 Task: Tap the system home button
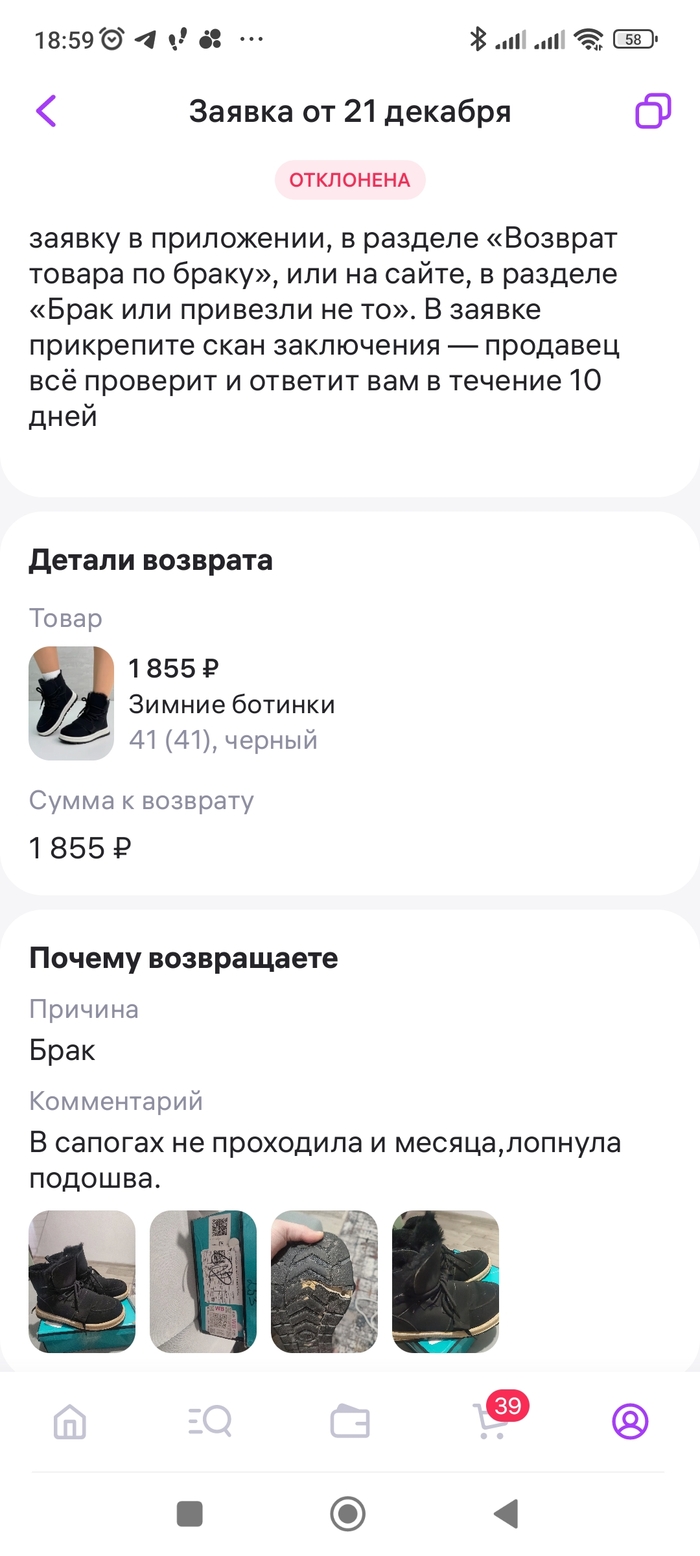point(348,1514)
